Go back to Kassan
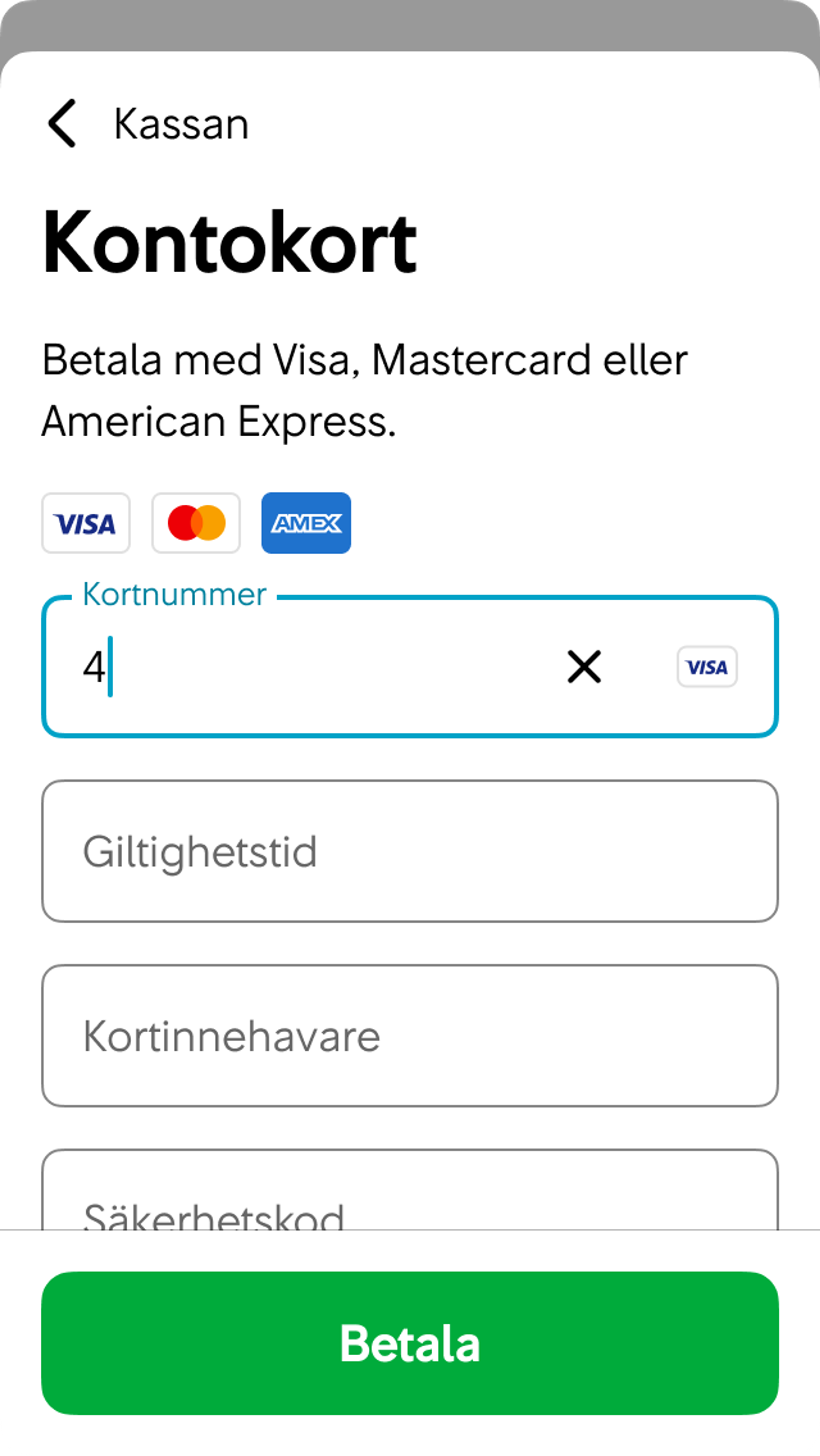Viewport: 820px width, 1456px height. point(62,123)
